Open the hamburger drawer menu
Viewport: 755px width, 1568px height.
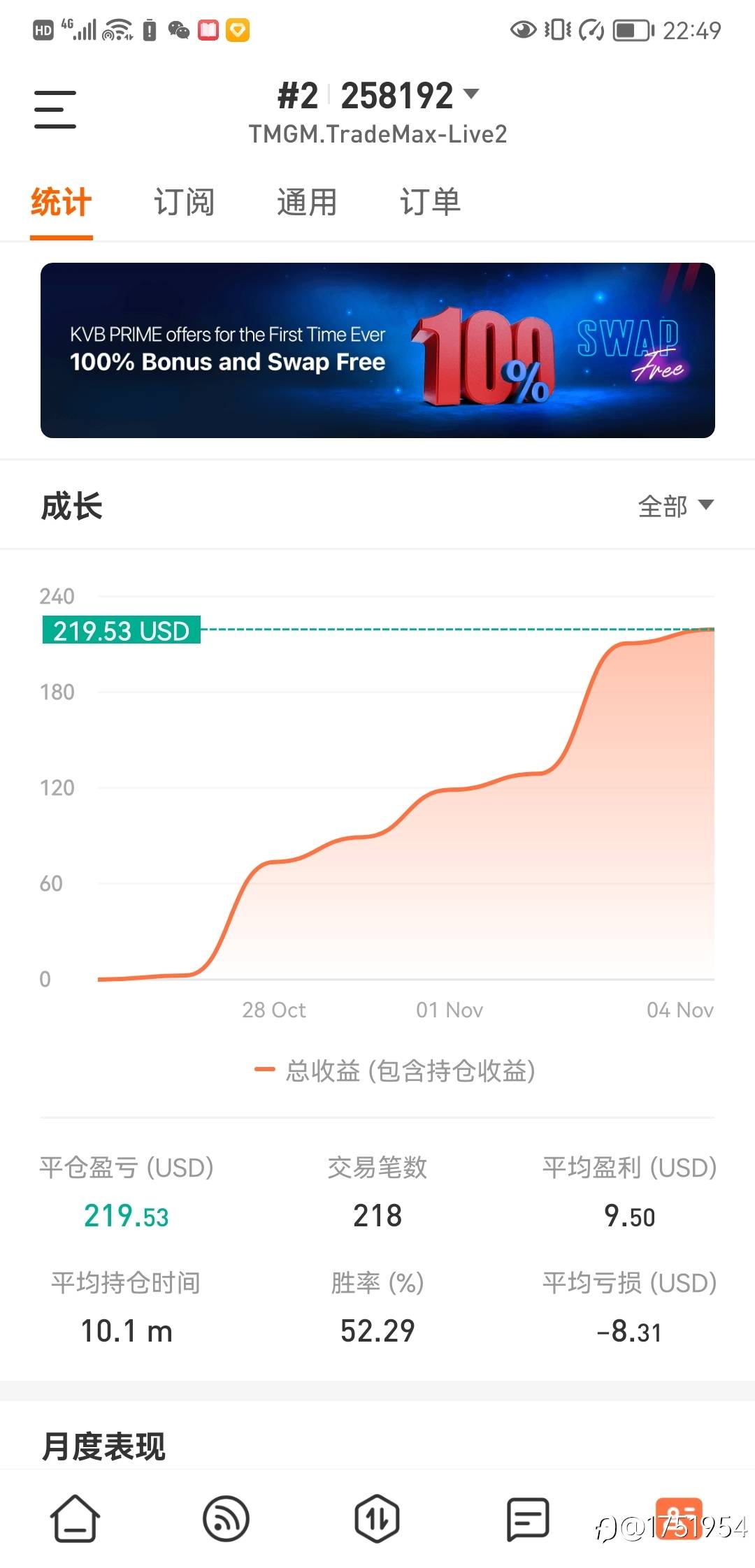tap(55, 109)
